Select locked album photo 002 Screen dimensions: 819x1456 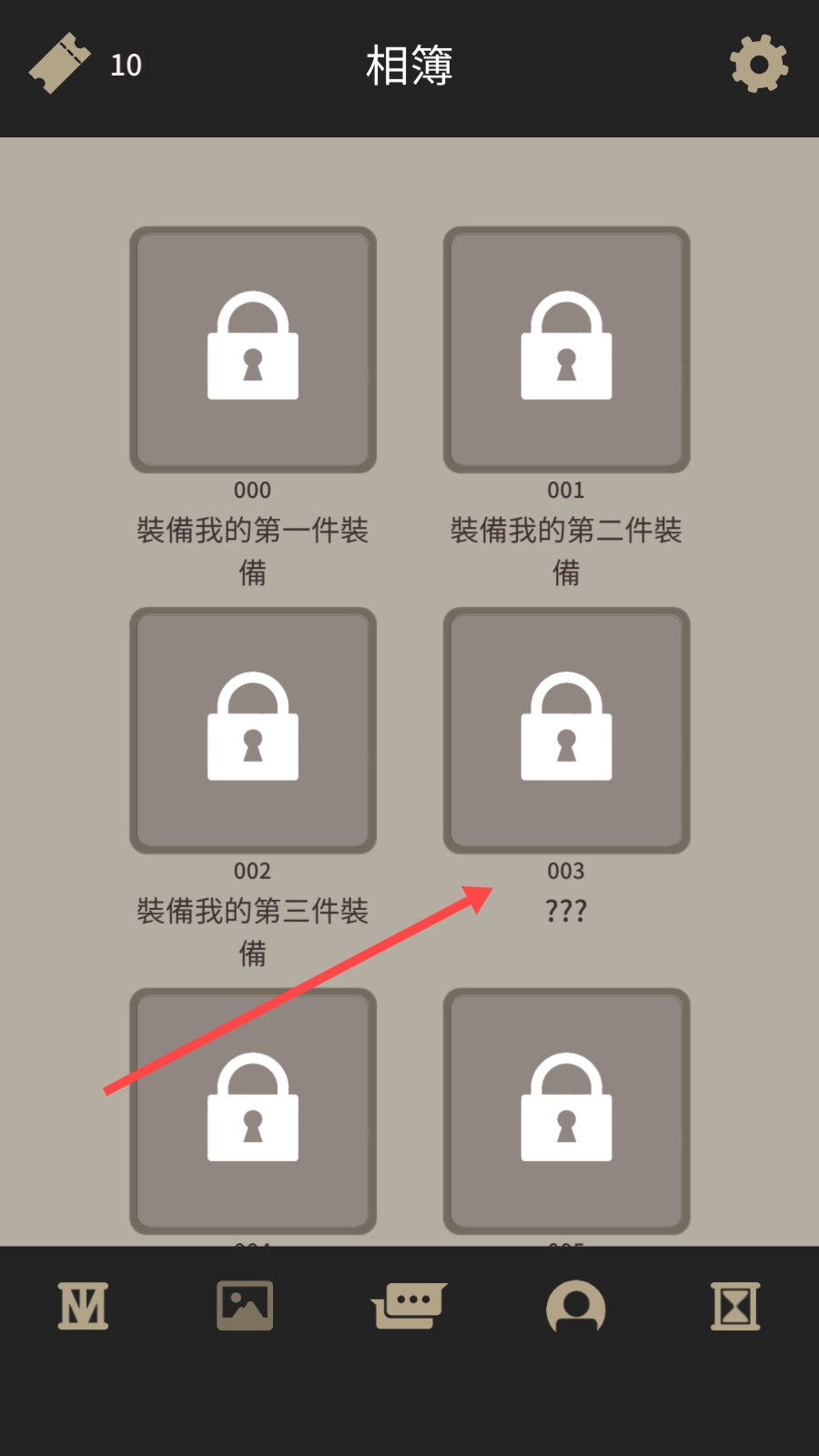coord(253,730)
